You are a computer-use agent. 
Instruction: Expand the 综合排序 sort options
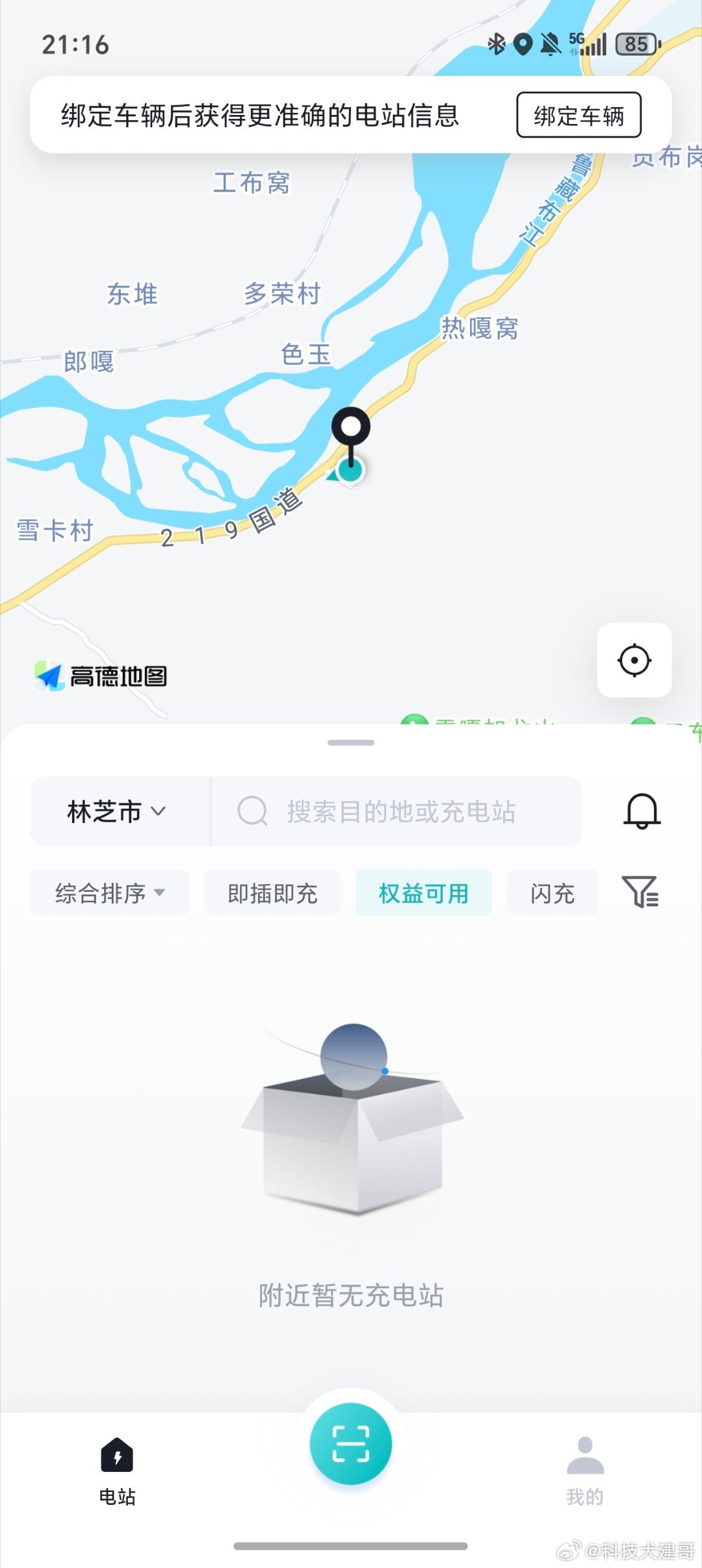click(x=108, y=892)
